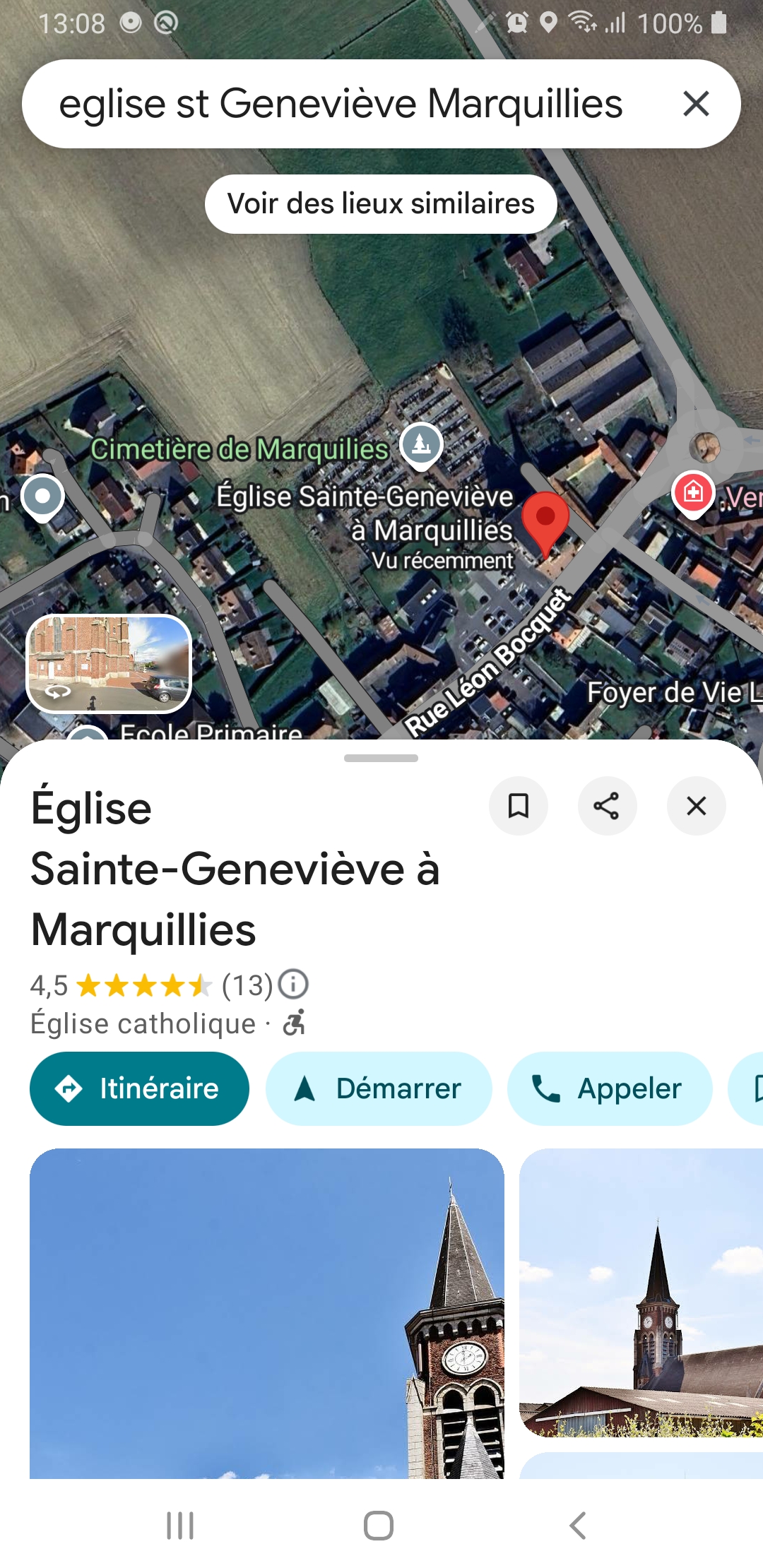Image resolution: width=763 pixels, height=1568 pixels.
Task: Clear the search query with the X
Action: [x=696, y=104]
